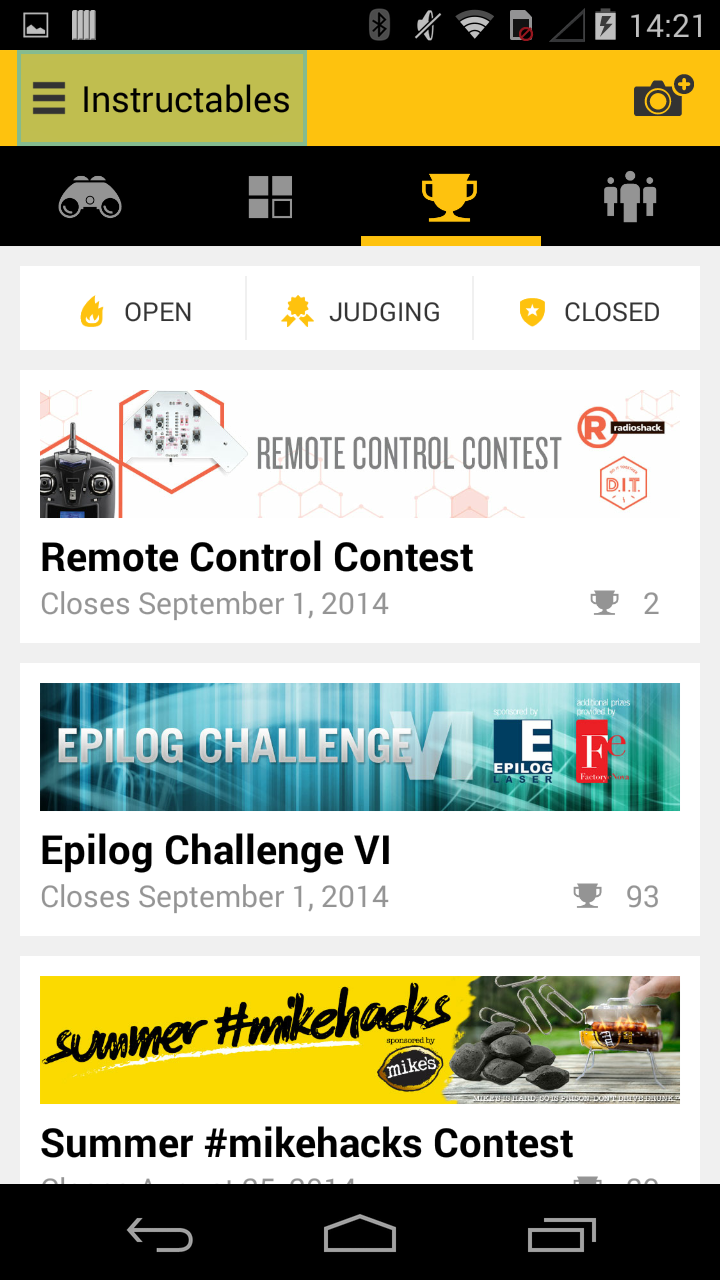Viewport: 720px width, 1280px height.
Task: Switch to the grid categories tab
Action: (x=270, y=196)
